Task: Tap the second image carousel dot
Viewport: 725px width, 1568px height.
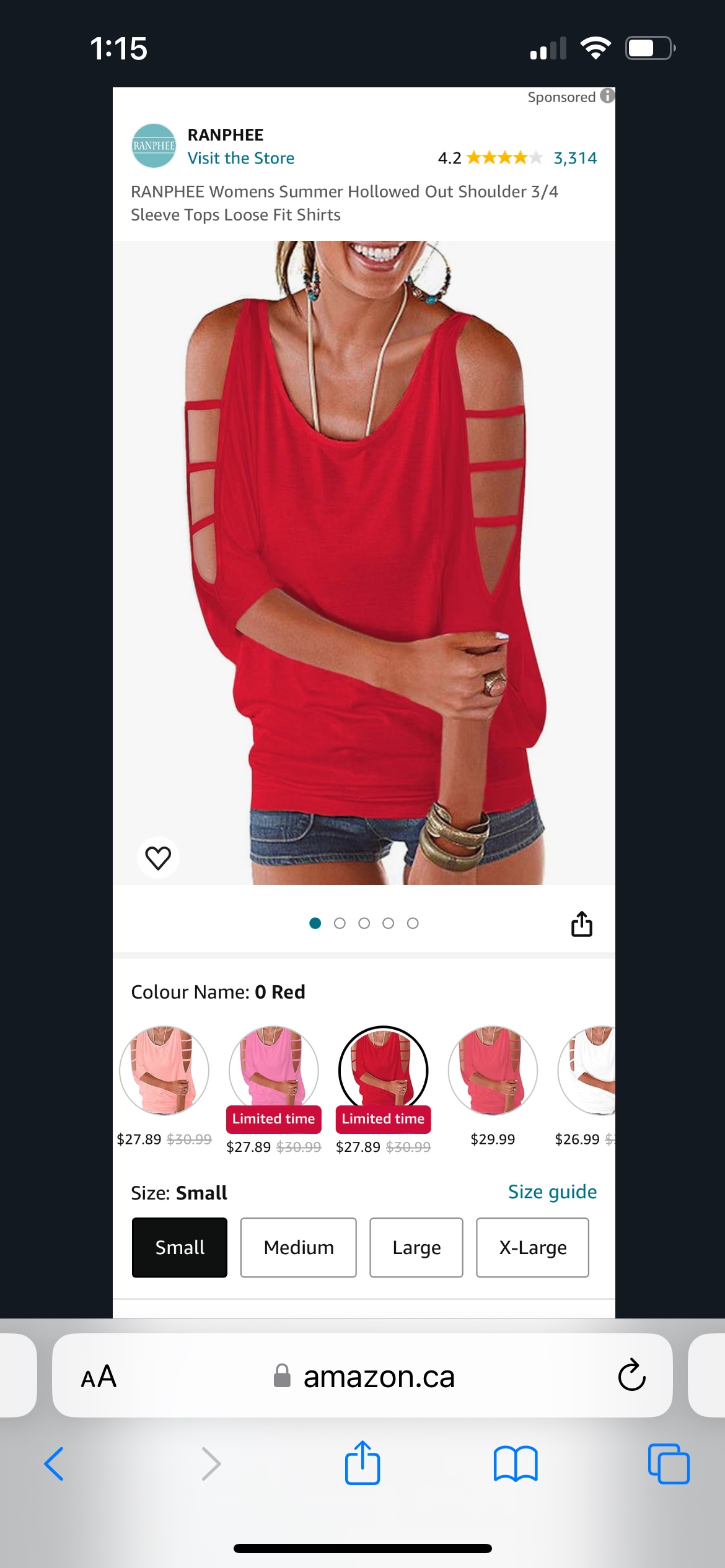Action: click(341, 923)
